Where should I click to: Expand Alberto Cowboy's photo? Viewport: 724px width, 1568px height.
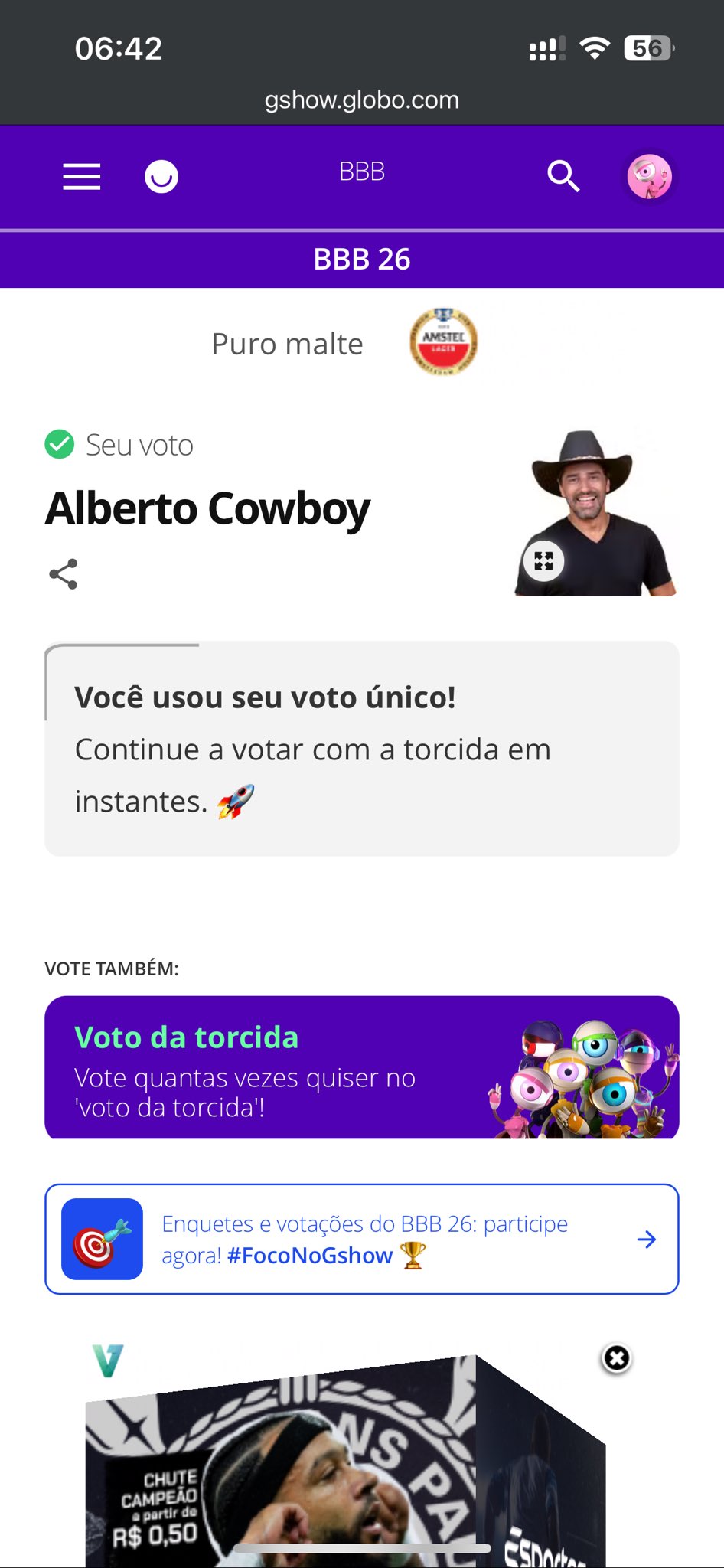click(x=543, y=560)
